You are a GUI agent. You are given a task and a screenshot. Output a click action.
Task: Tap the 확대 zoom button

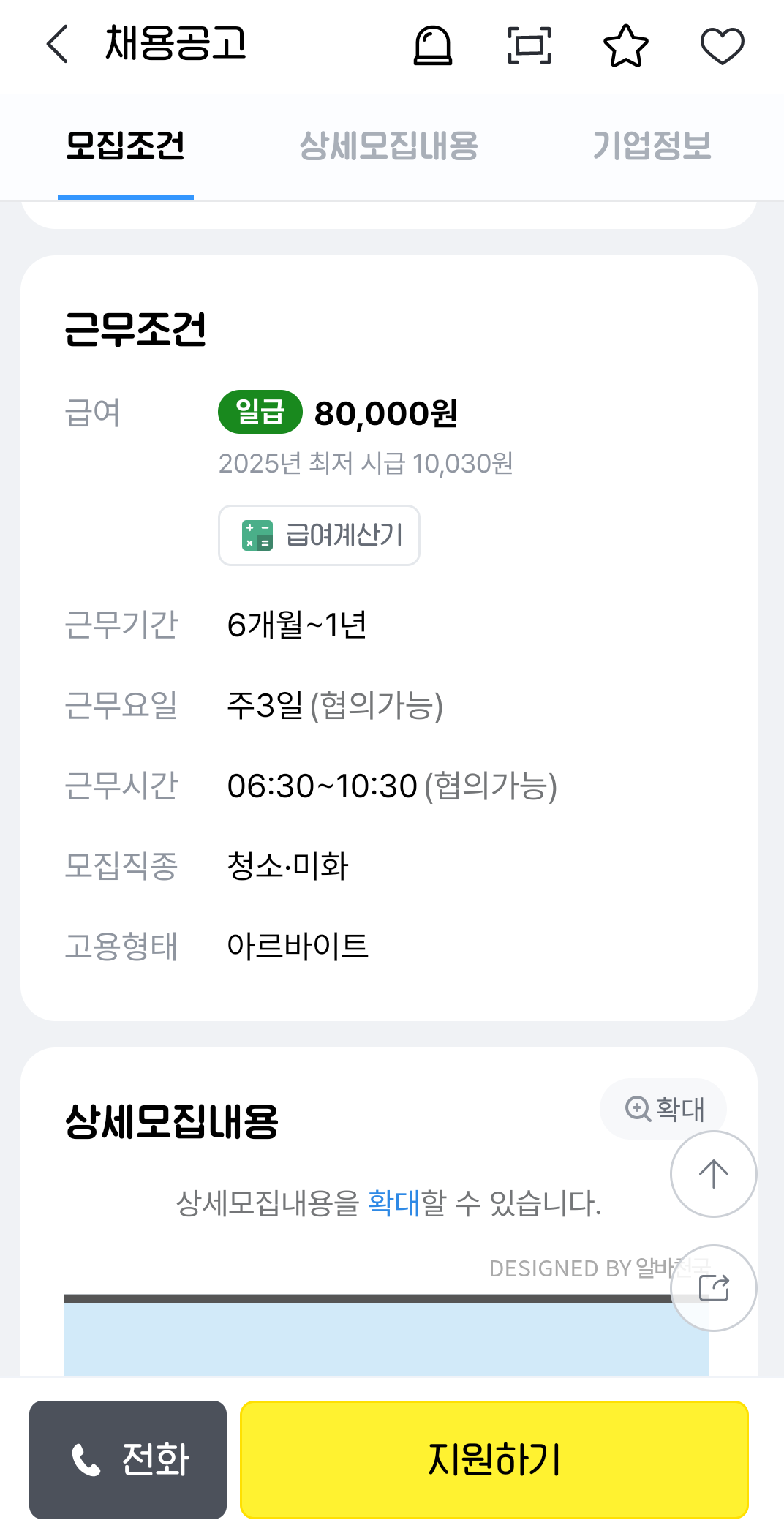tap(663, 1109)
